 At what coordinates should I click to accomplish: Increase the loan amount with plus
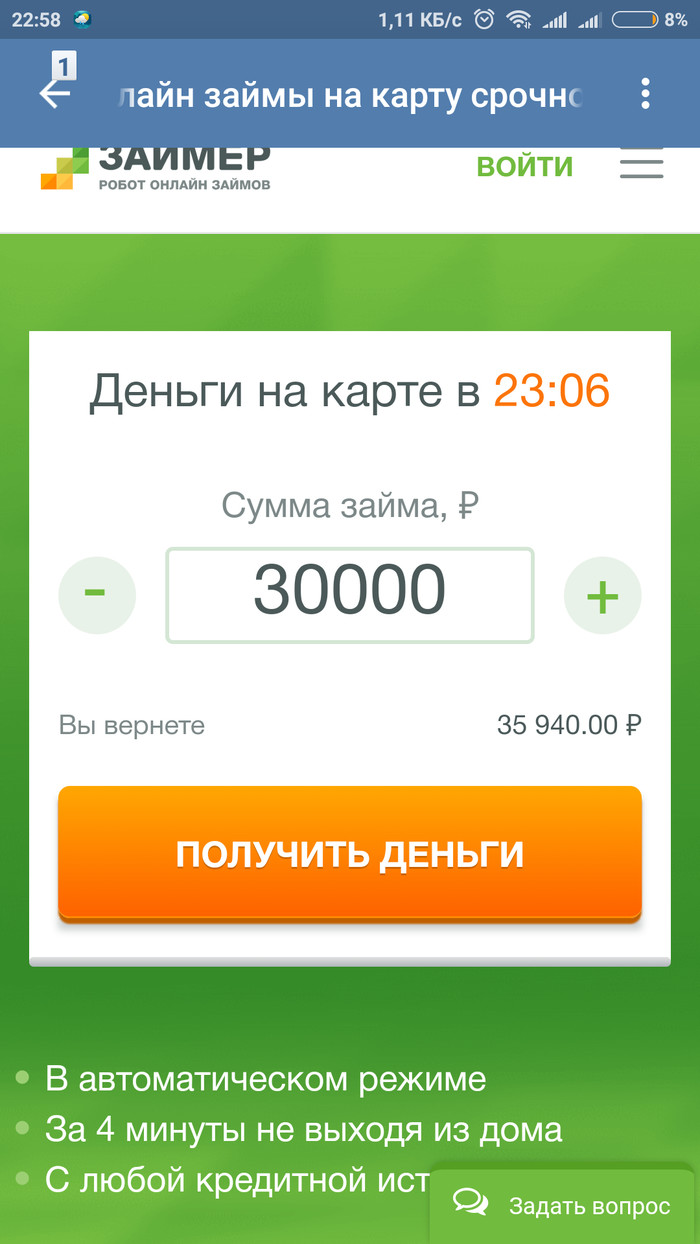[x=602, y=596]
